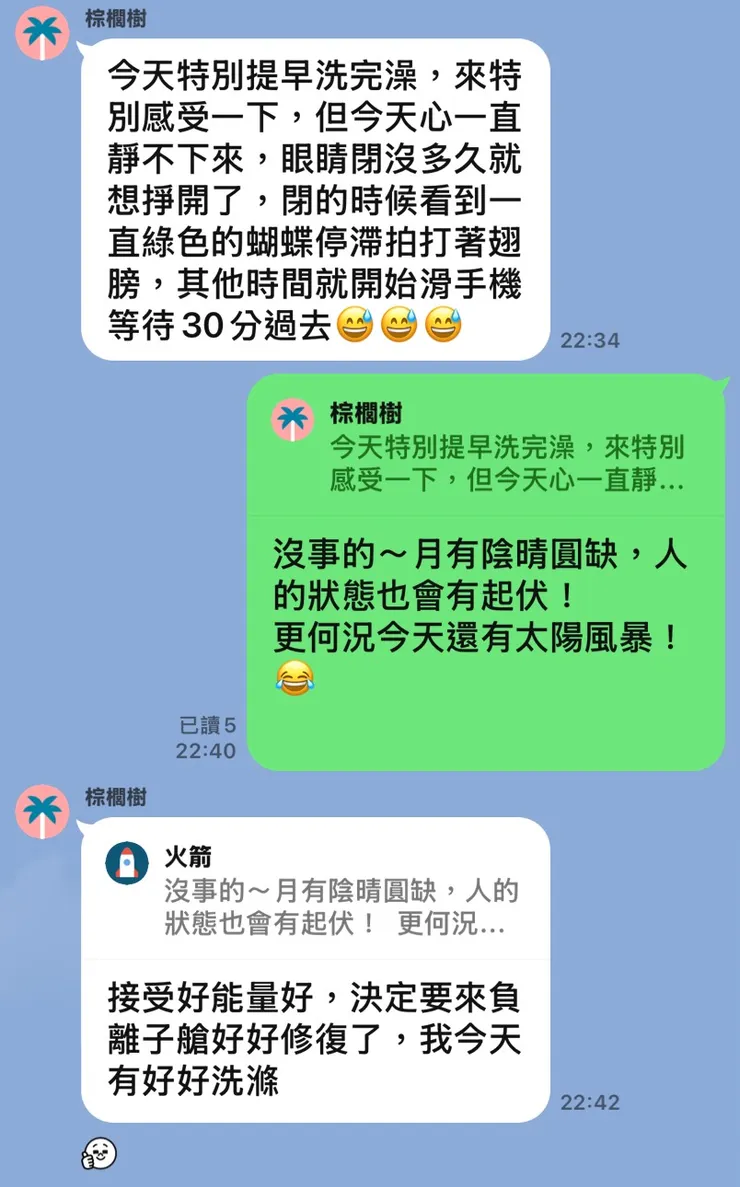Open the quoted 棕櫚樹 message preview in the green bubble
Viewport: 740px width, 1187px height.
[x=480, y=452]
